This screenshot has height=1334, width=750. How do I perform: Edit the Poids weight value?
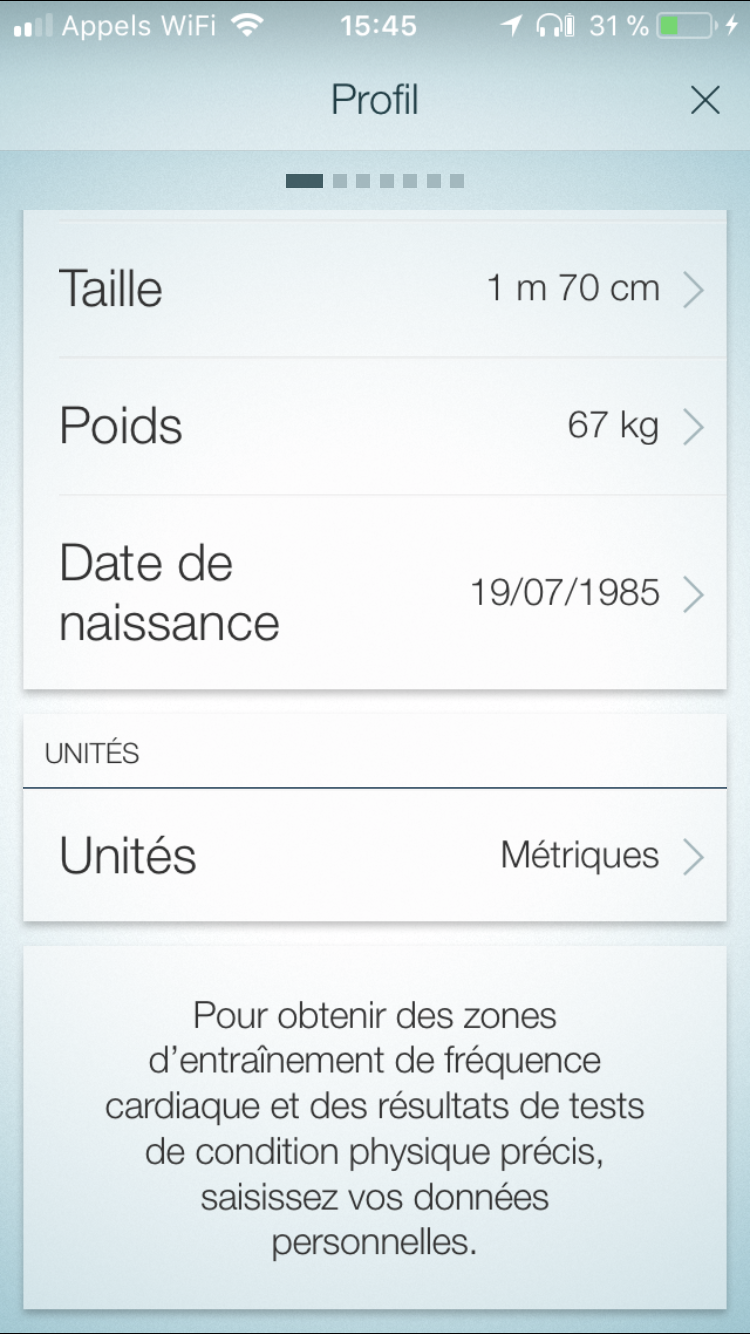click(x=375, y=427)
